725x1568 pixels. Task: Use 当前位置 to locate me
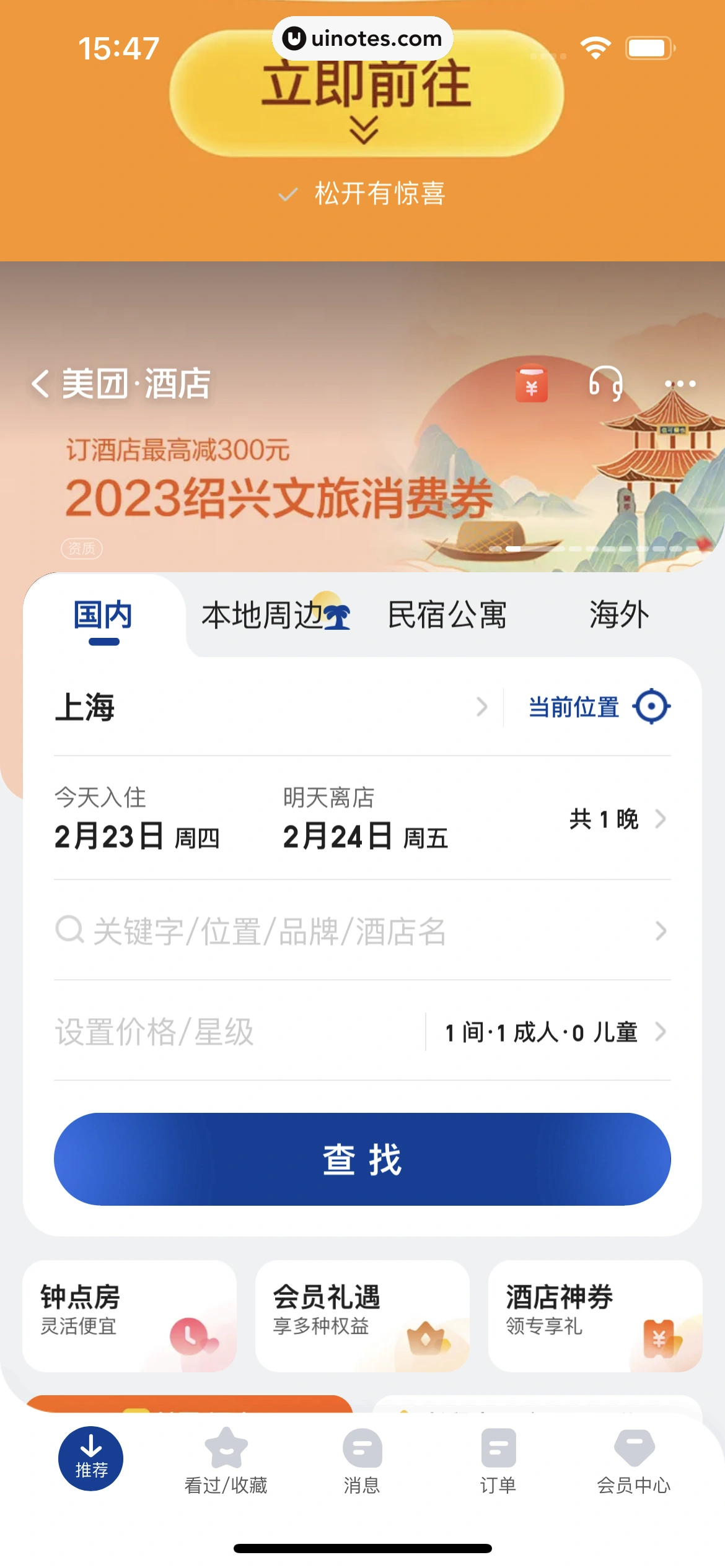[597, 707]
